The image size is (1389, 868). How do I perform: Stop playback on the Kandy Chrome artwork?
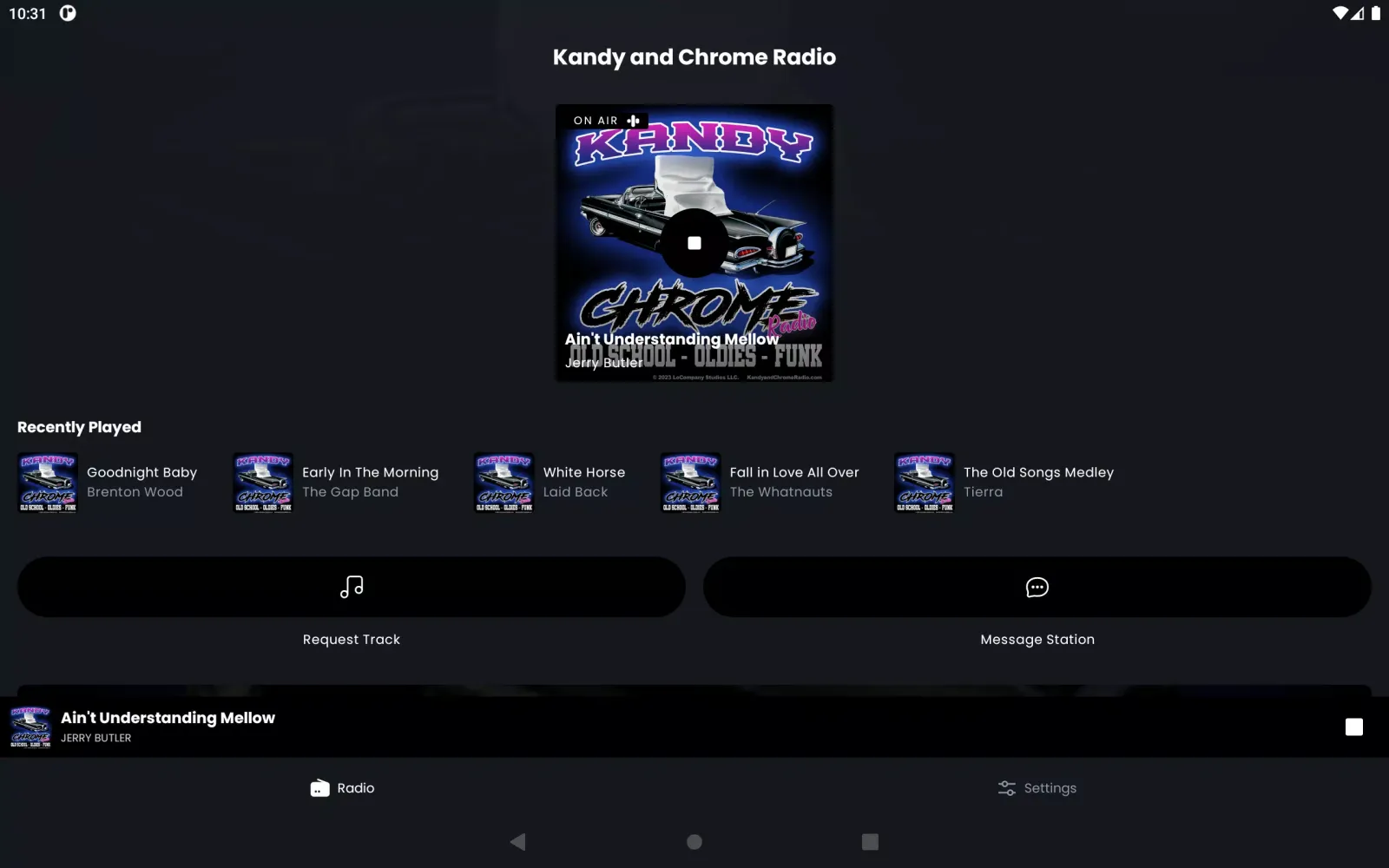[x=694, y=243]
